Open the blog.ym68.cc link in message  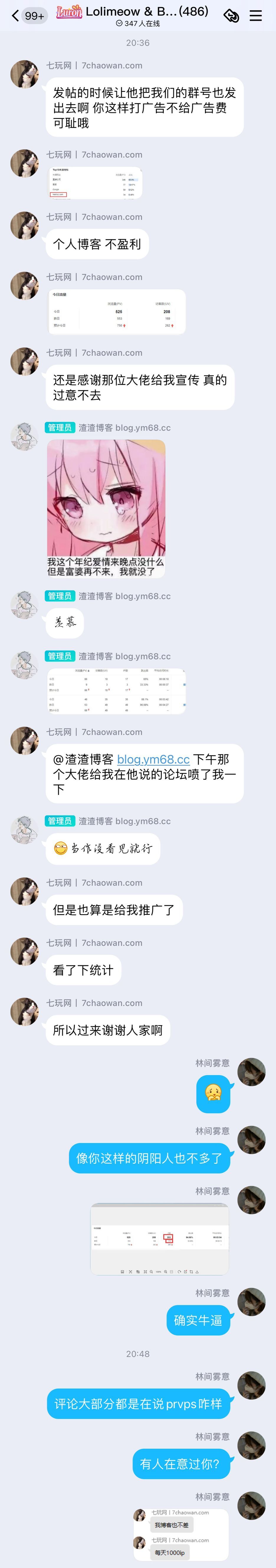[153, 759]
